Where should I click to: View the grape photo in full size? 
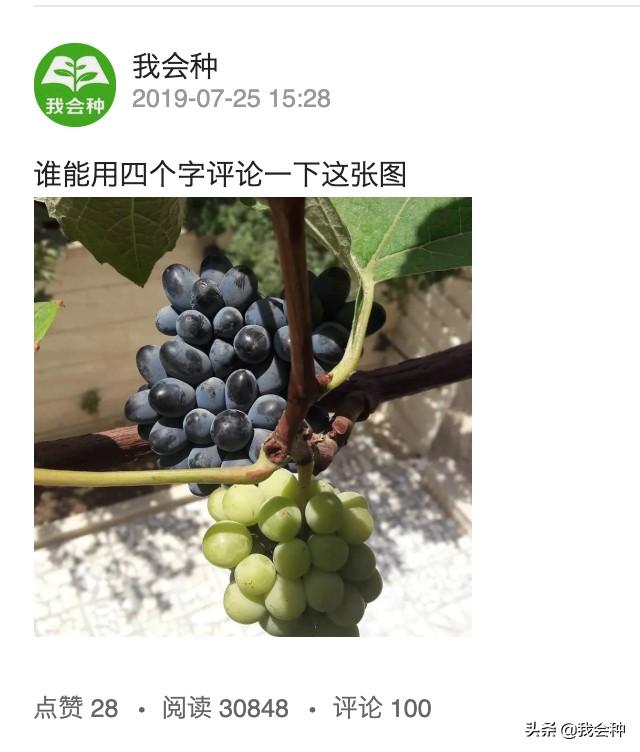(253, 416)
